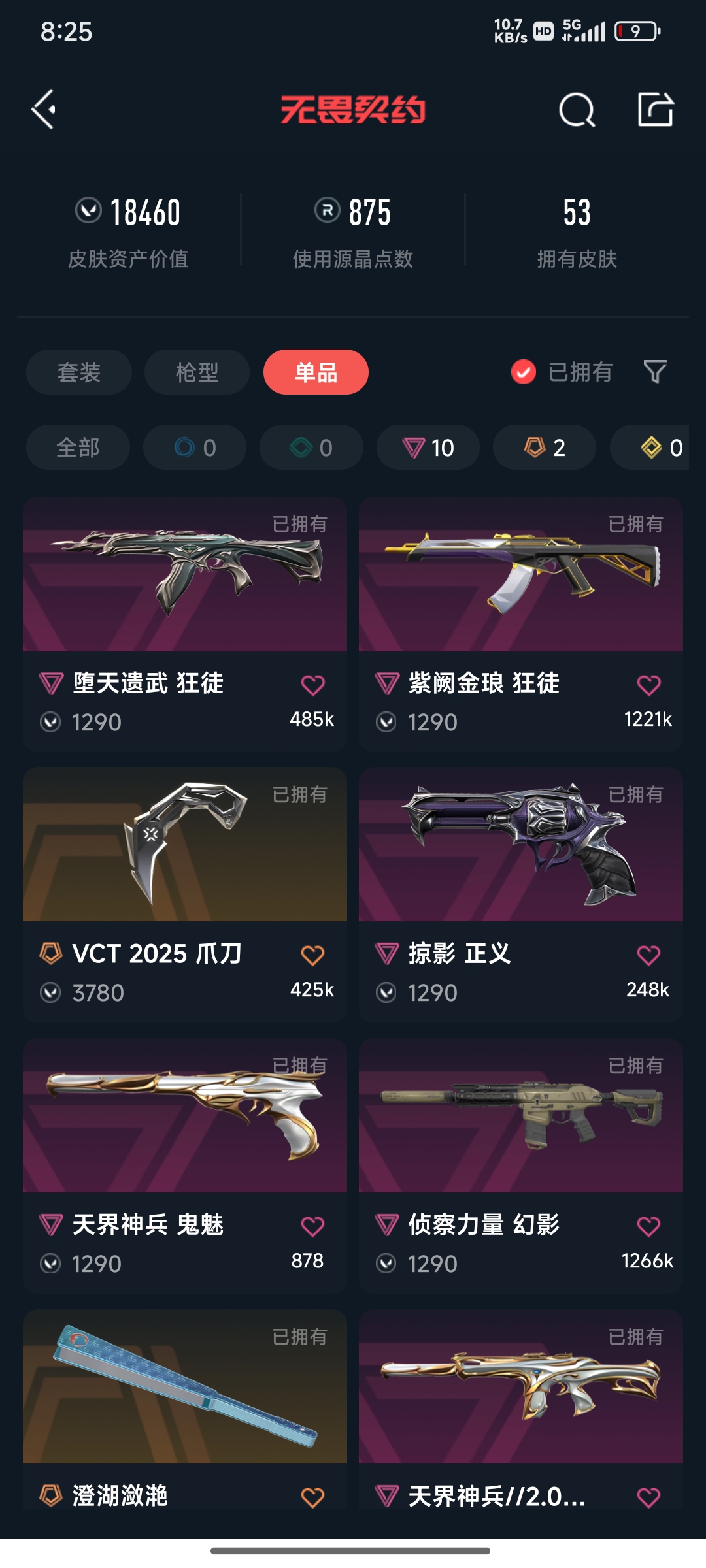This screenshot has height=1568, width=706.
Task: Select the 全部 rarity chip
Action: [78, 448]
